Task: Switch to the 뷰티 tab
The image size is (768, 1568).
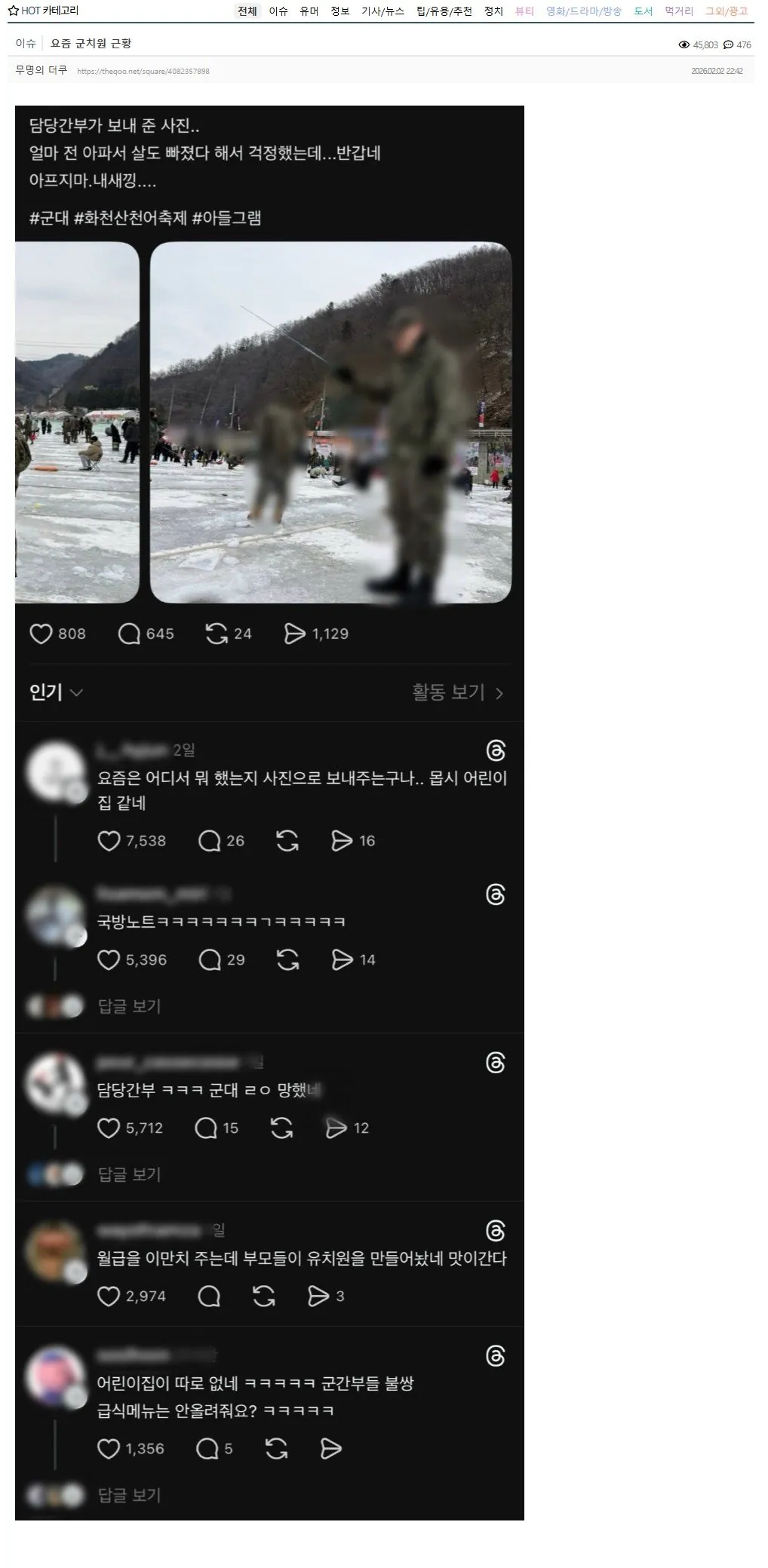Action: (x=524, y=11)
